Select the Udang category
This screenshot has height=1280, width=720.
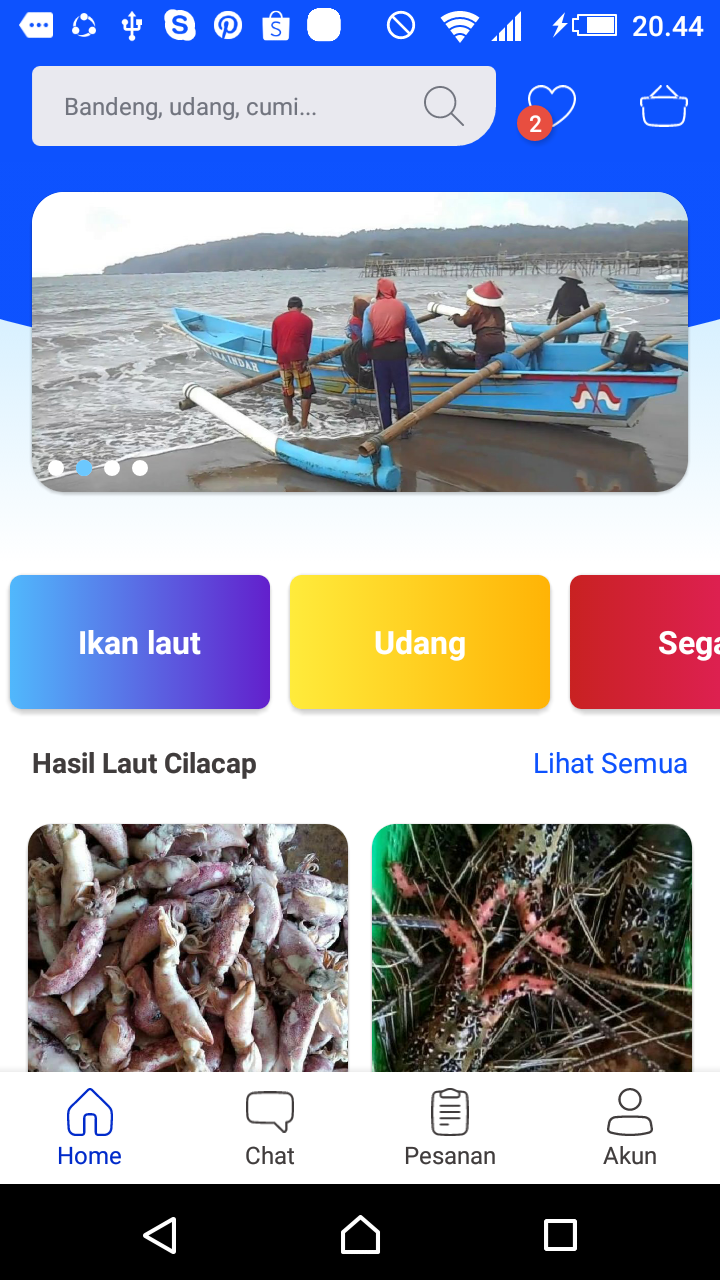[x=420, y=642]
